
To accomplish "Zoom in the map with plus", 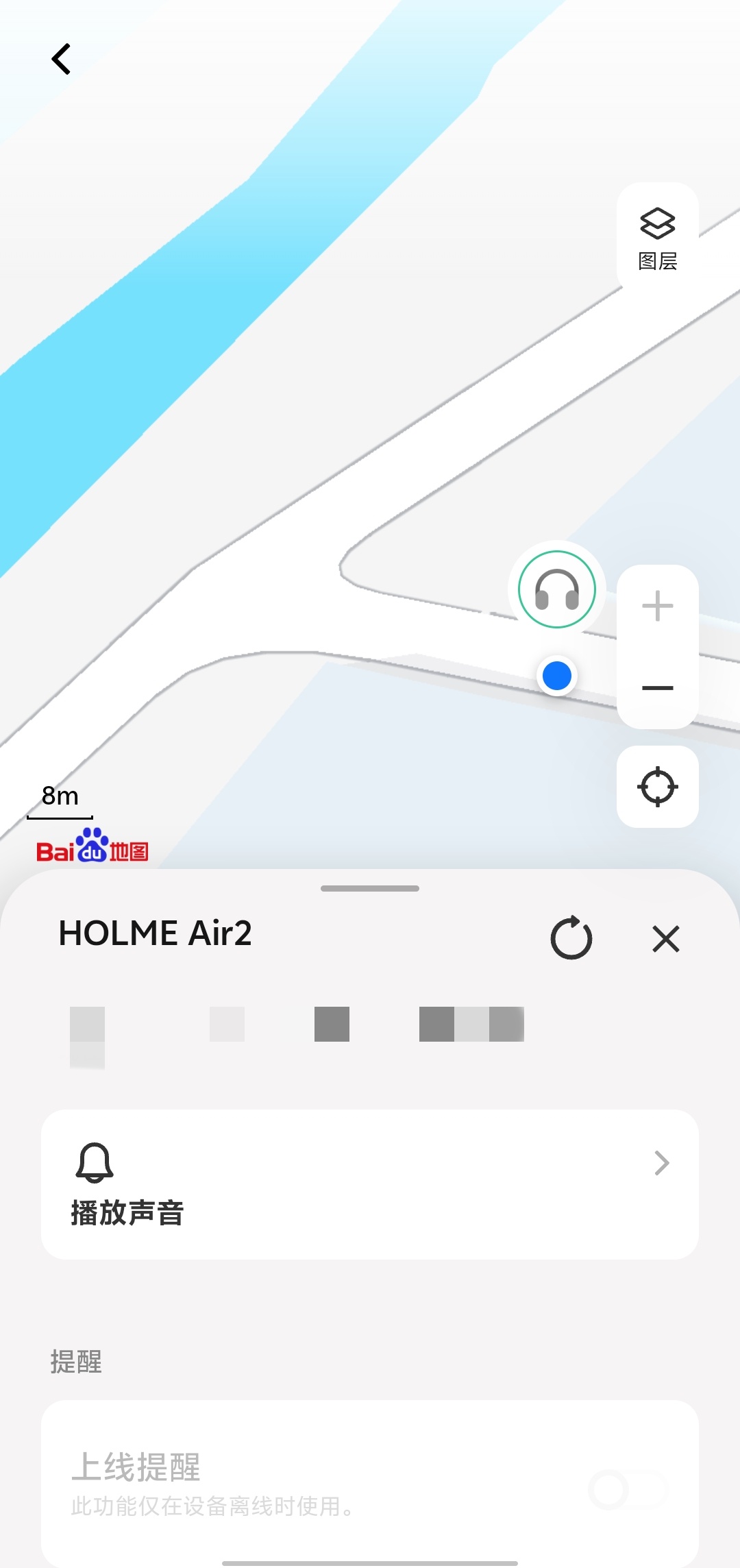I will click(x=658, y=606).
